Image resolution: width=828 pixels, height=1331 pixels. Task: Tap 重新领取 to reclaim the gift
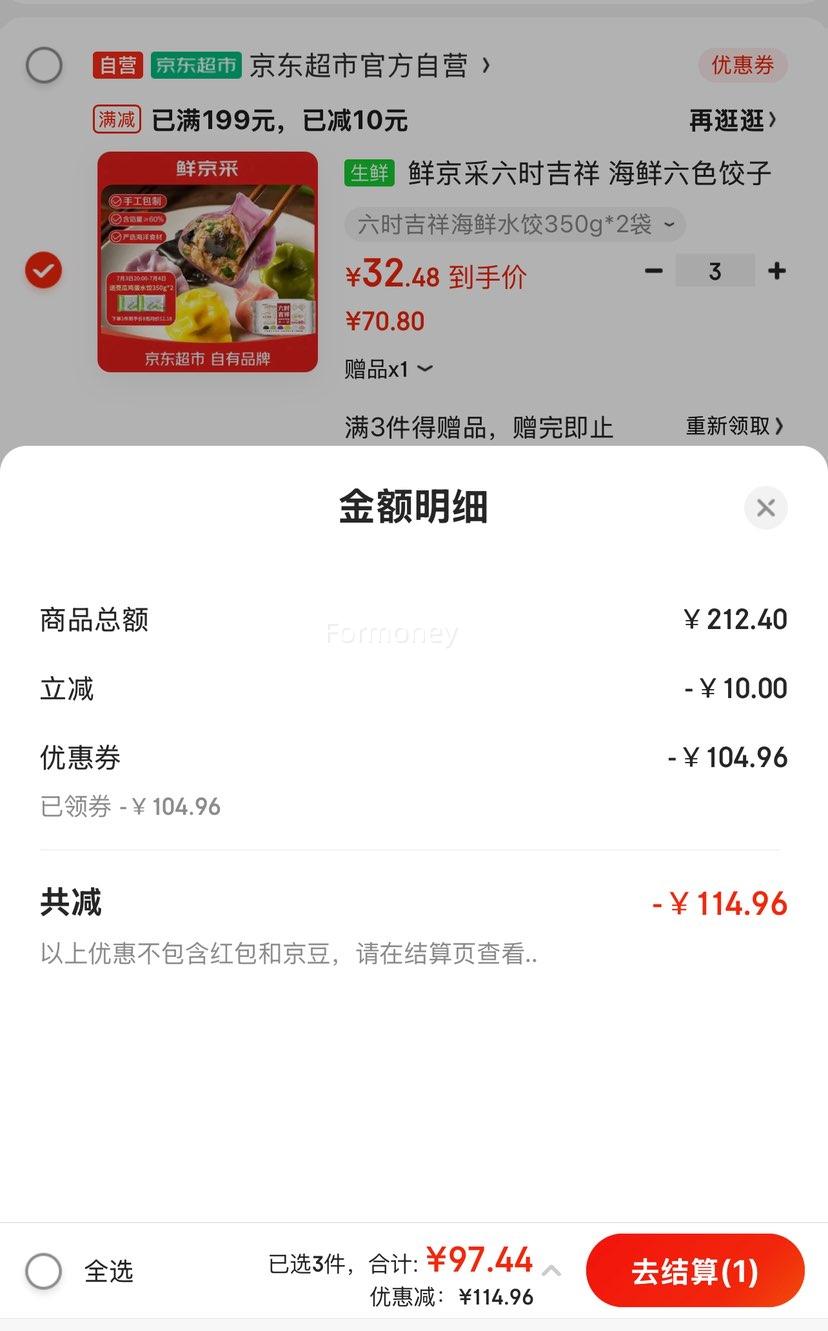(734, 426)
